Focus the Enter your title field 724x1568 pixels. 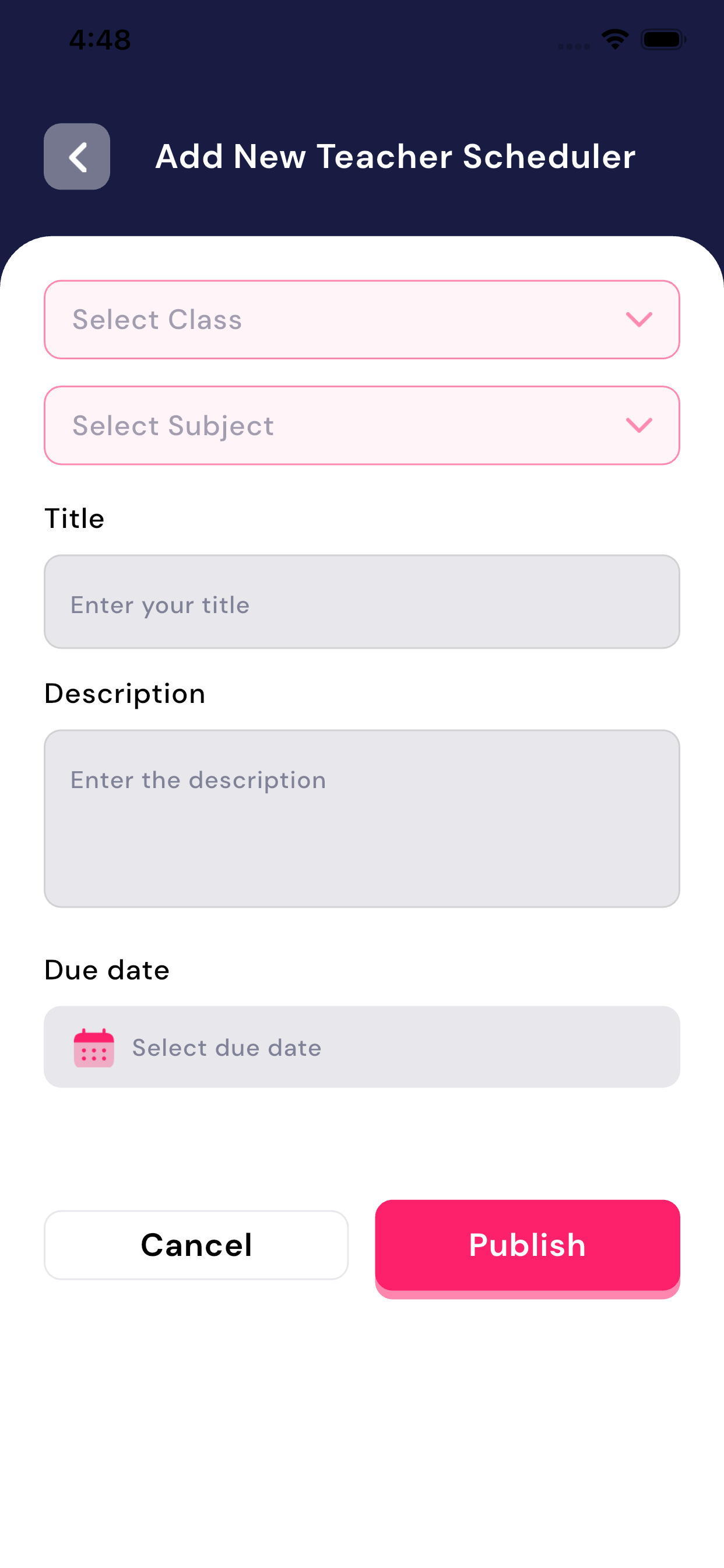(361, 601)
